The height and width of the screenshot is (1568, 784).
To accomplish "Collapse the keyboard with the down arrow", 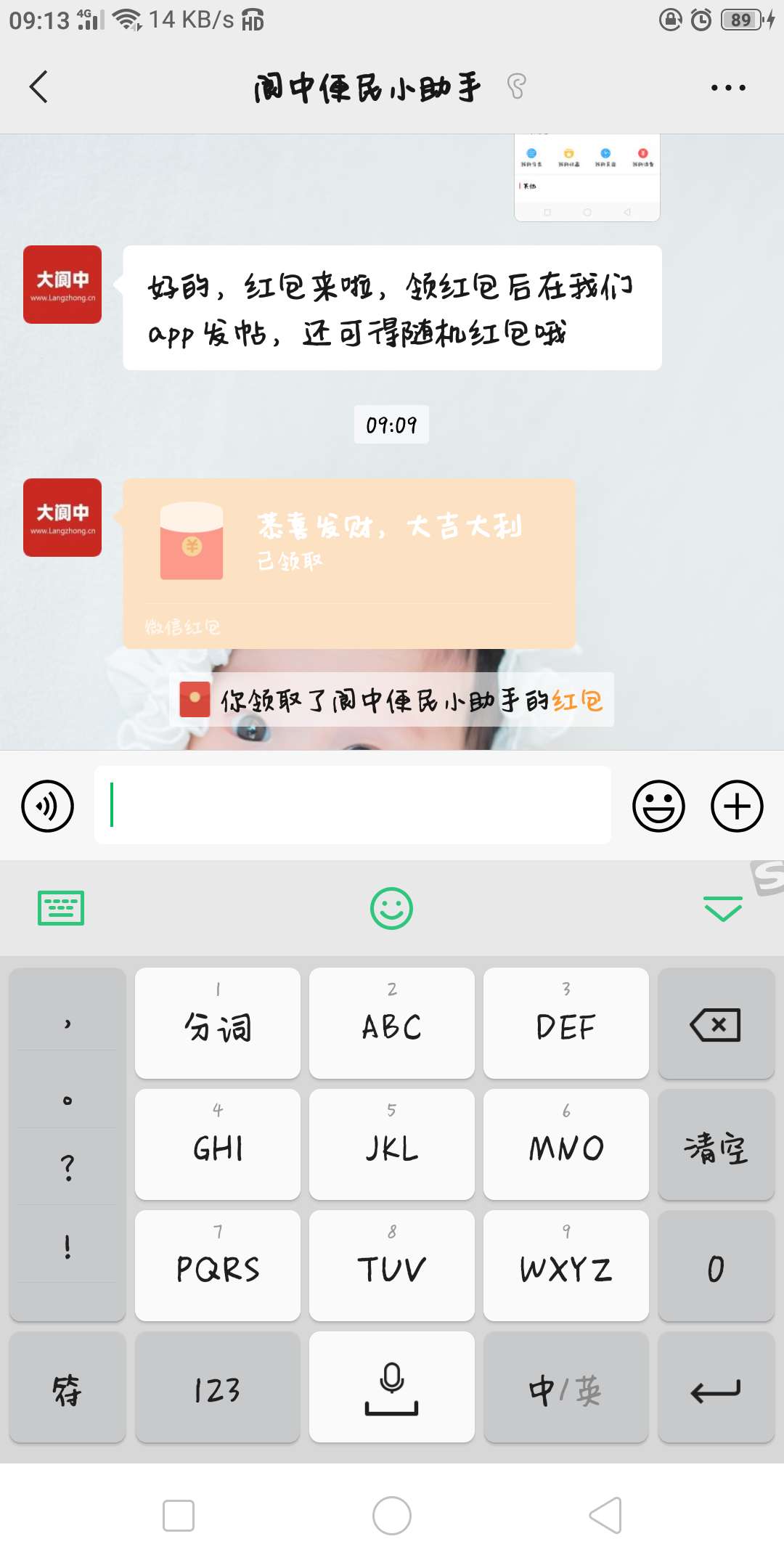I will (x=722, y=908).
